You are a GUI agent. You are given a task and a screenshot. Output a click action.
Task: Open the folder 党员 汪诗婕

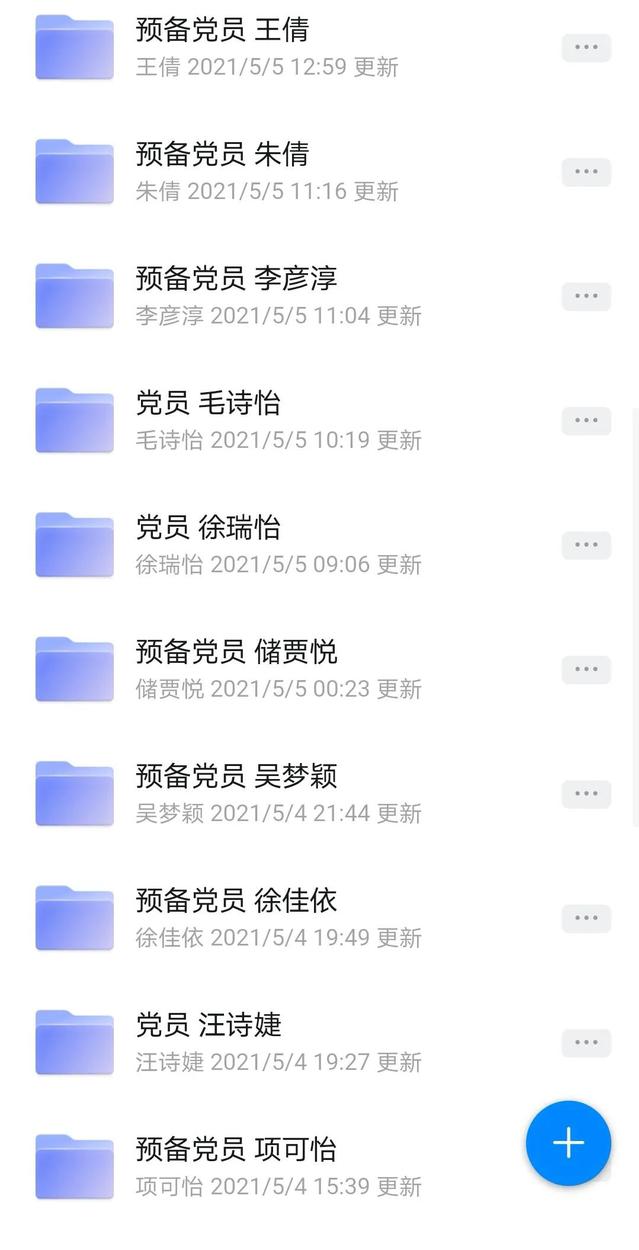(x=208, y=1026)
